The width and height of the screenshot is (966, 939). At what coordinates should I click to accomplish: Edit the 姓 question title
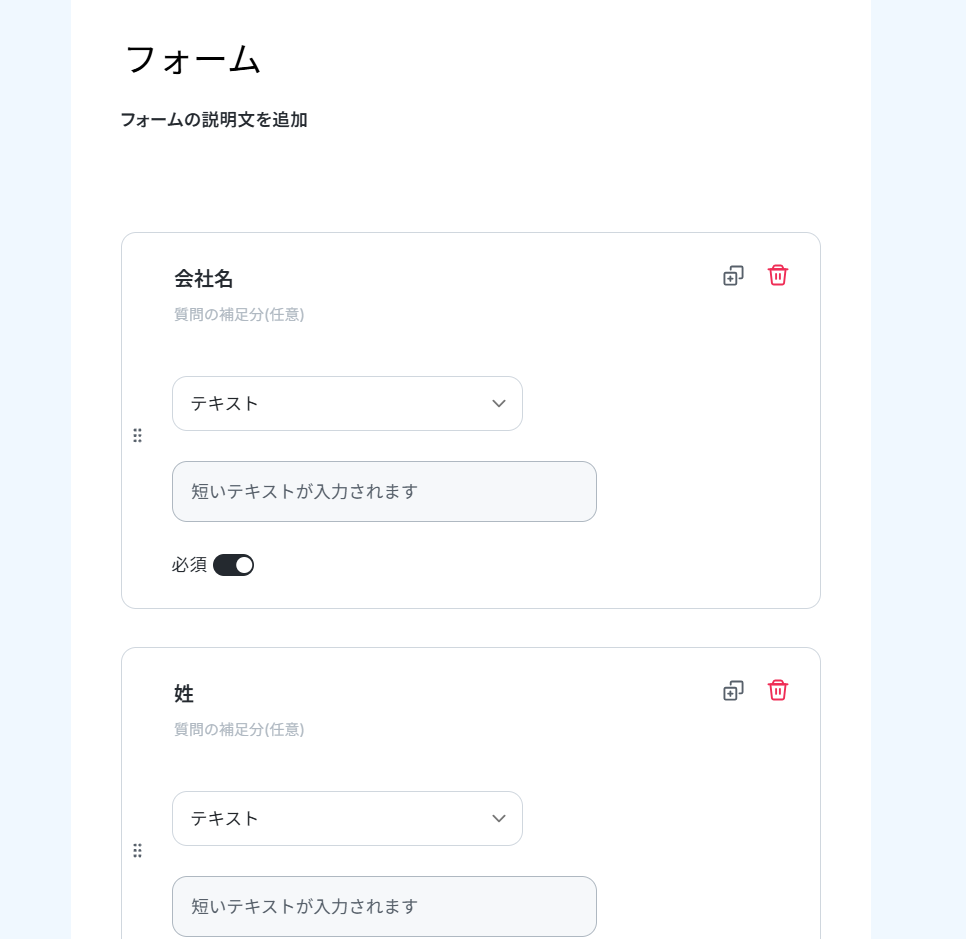click(x=184, y=694)
